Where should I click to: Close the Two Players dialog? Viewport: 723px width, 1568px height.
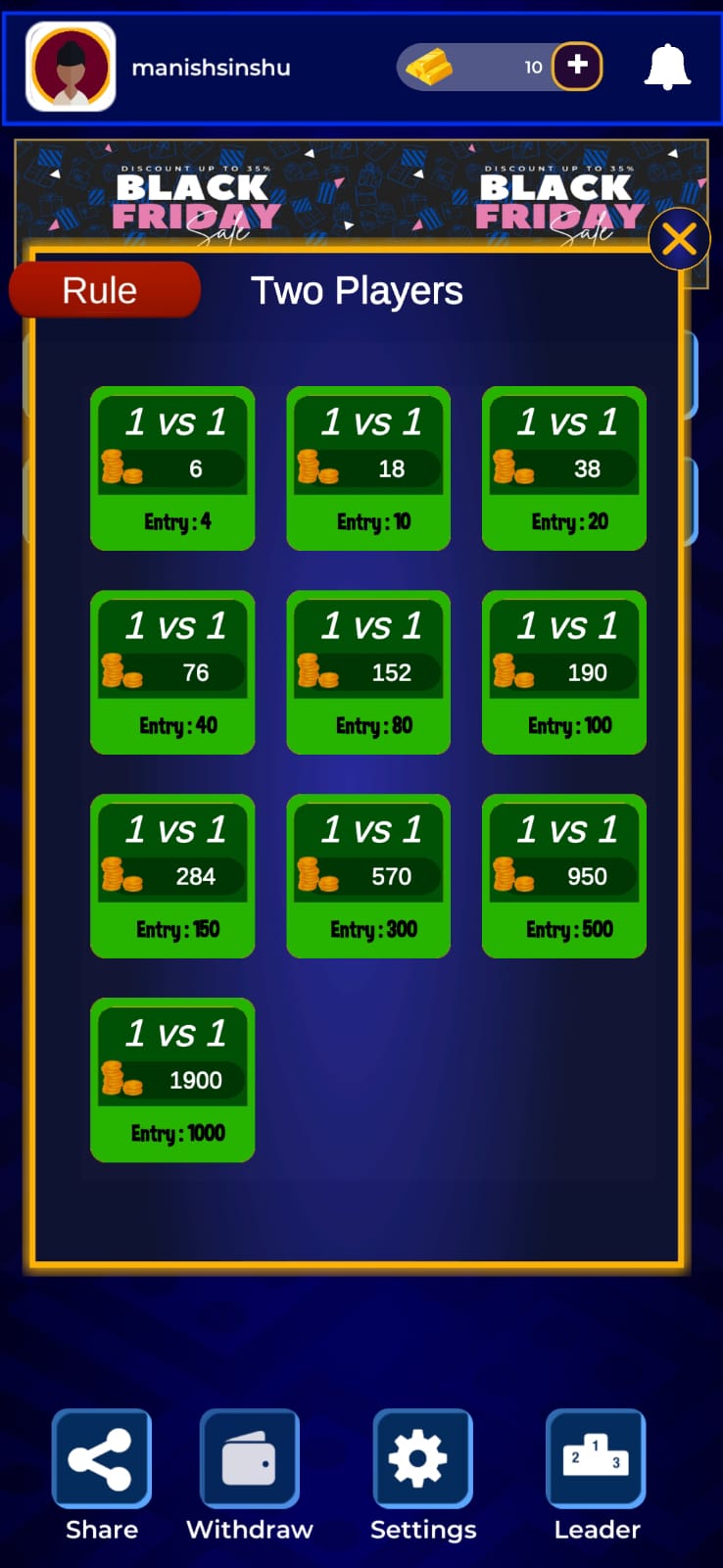(x=679, y=238)
